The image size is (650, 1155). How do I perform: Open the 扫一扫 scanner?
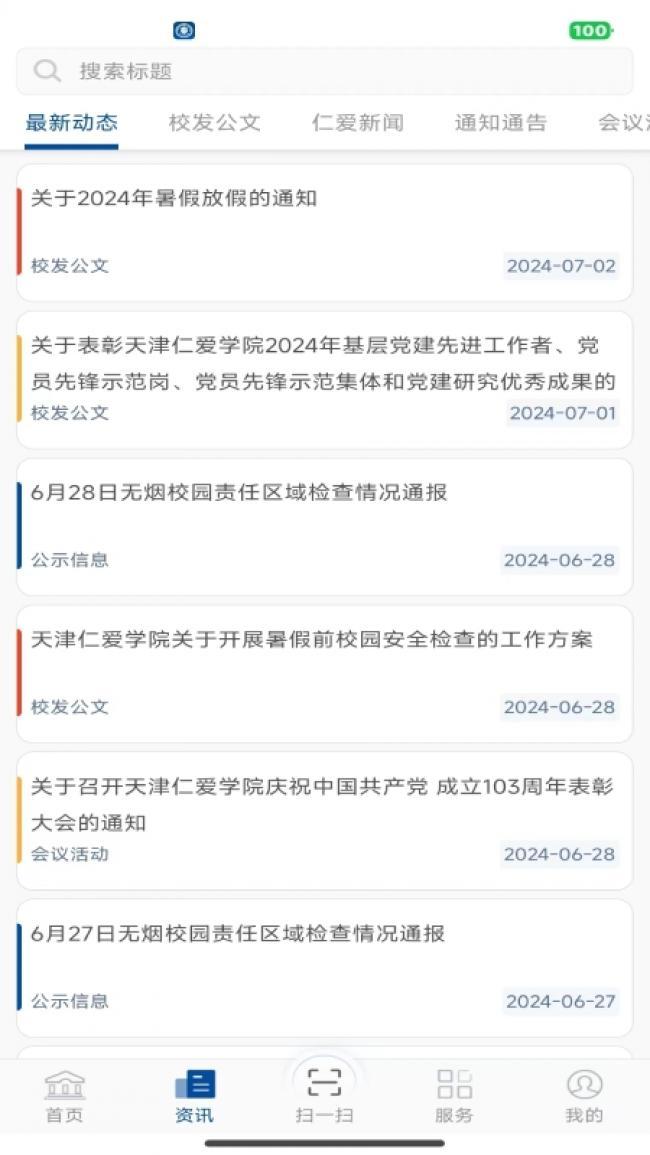click(x=324, y=1094)
